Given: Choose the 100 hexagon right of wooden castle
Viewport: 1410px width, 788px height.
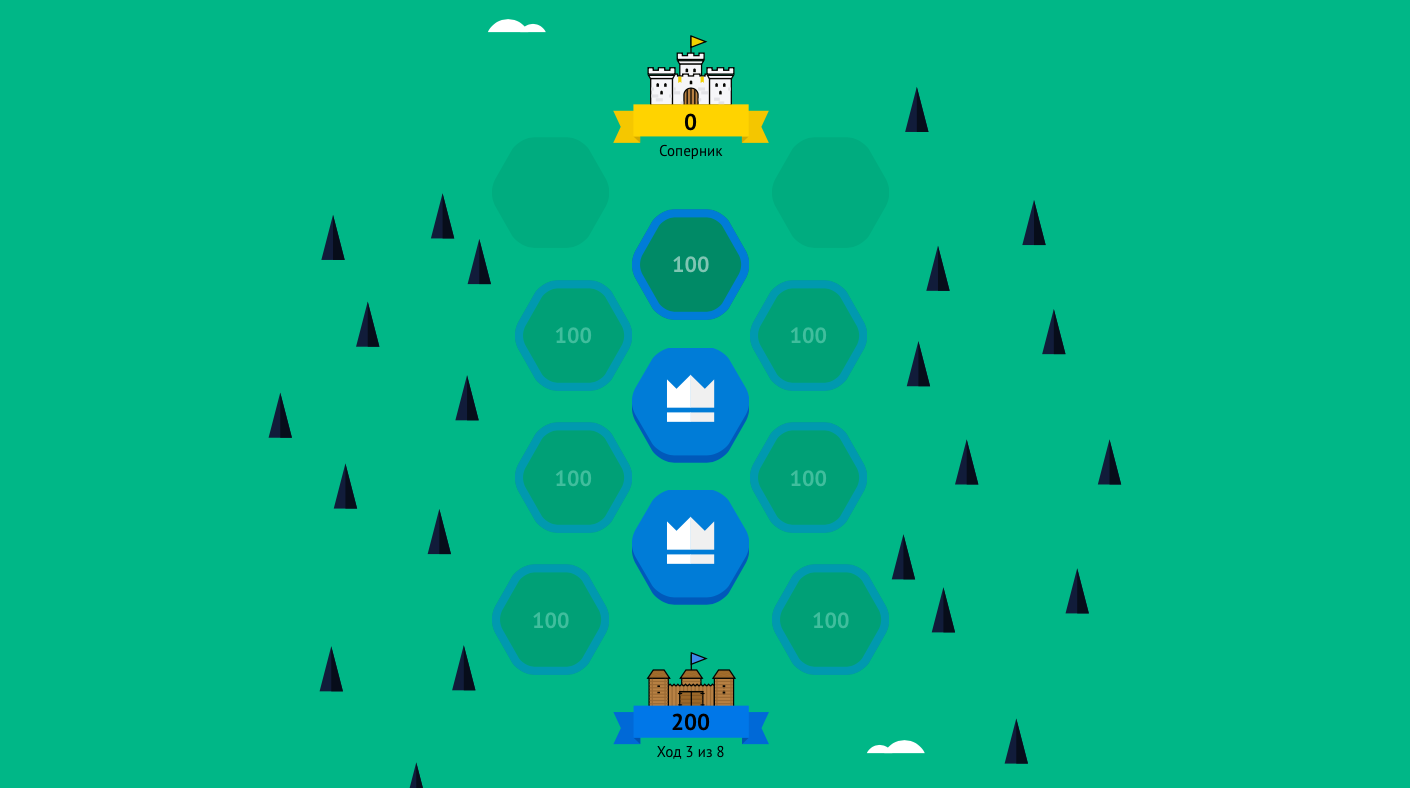Looking at the screenshot, I should pos(830,620).
